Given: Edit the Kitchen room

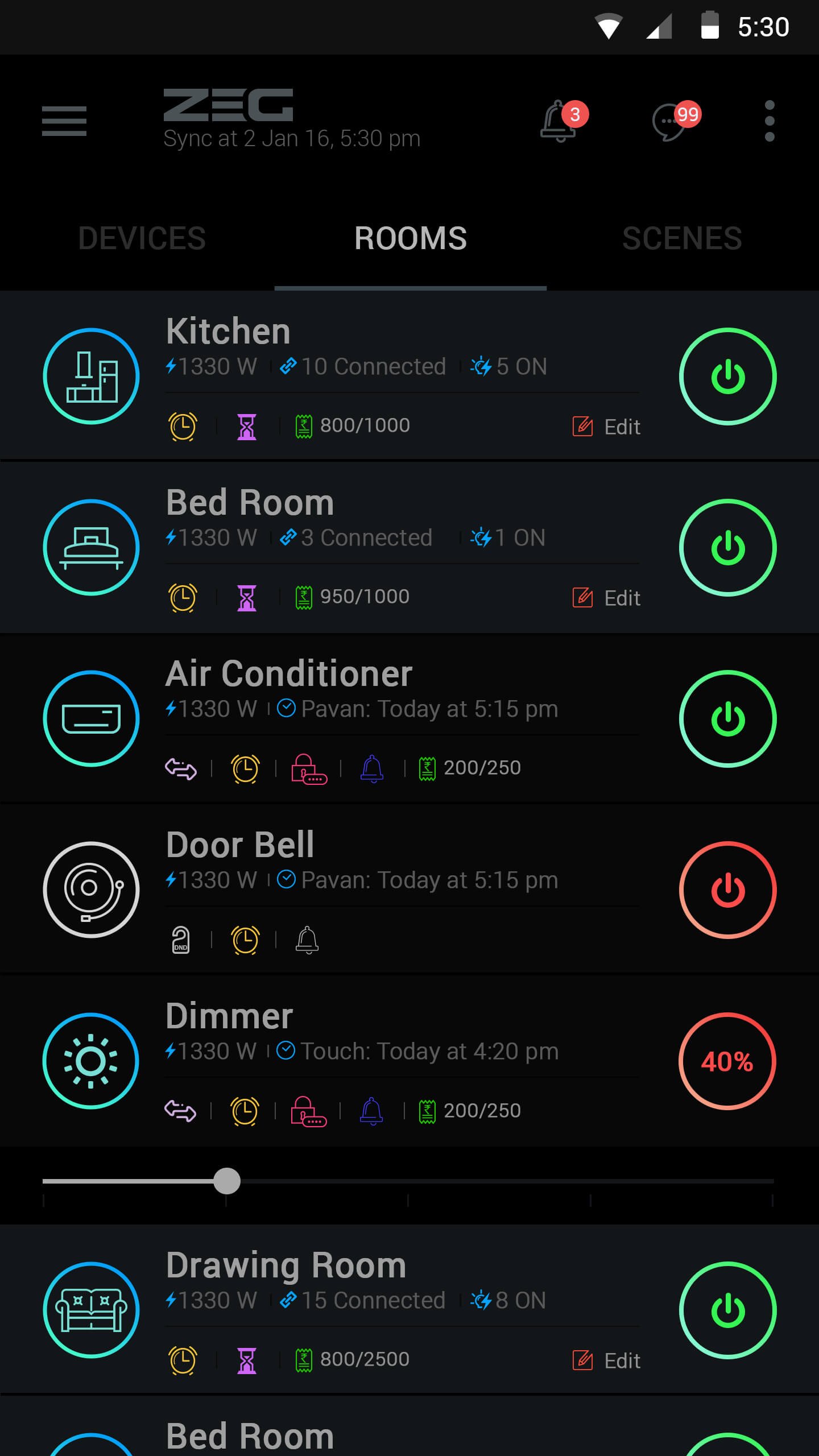Looking at the screenshot, I should click(607, 427).
